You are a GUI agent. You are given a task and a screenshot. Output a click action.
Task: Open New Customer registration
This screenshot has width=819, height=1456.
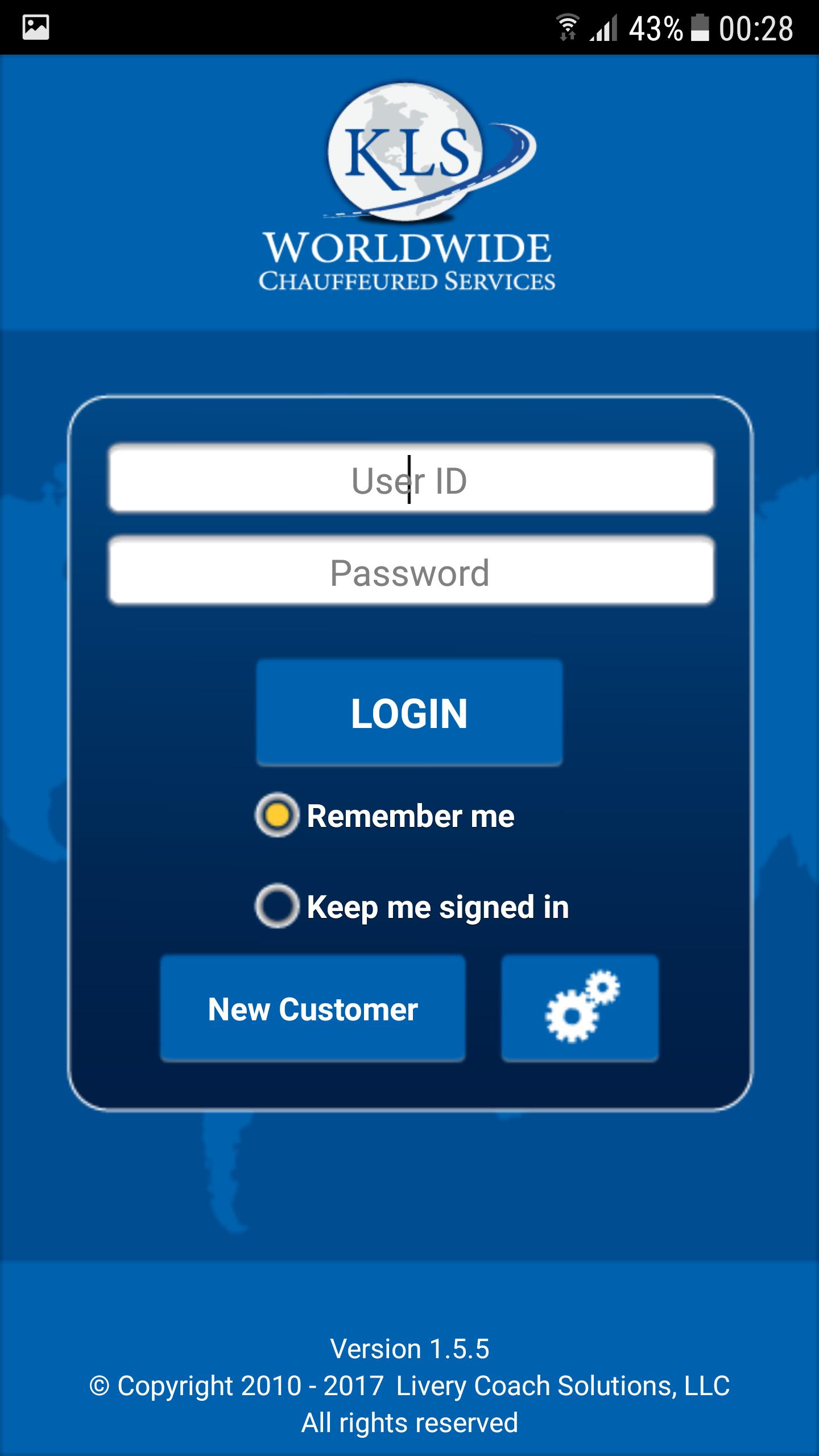(313, 1008)
